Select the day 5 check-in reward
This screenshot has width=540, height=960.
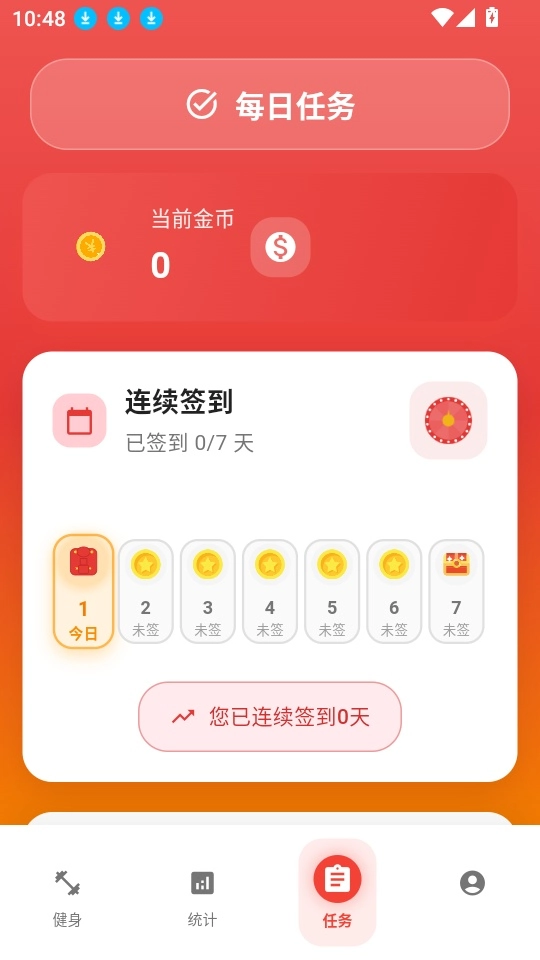click(332, 591)
